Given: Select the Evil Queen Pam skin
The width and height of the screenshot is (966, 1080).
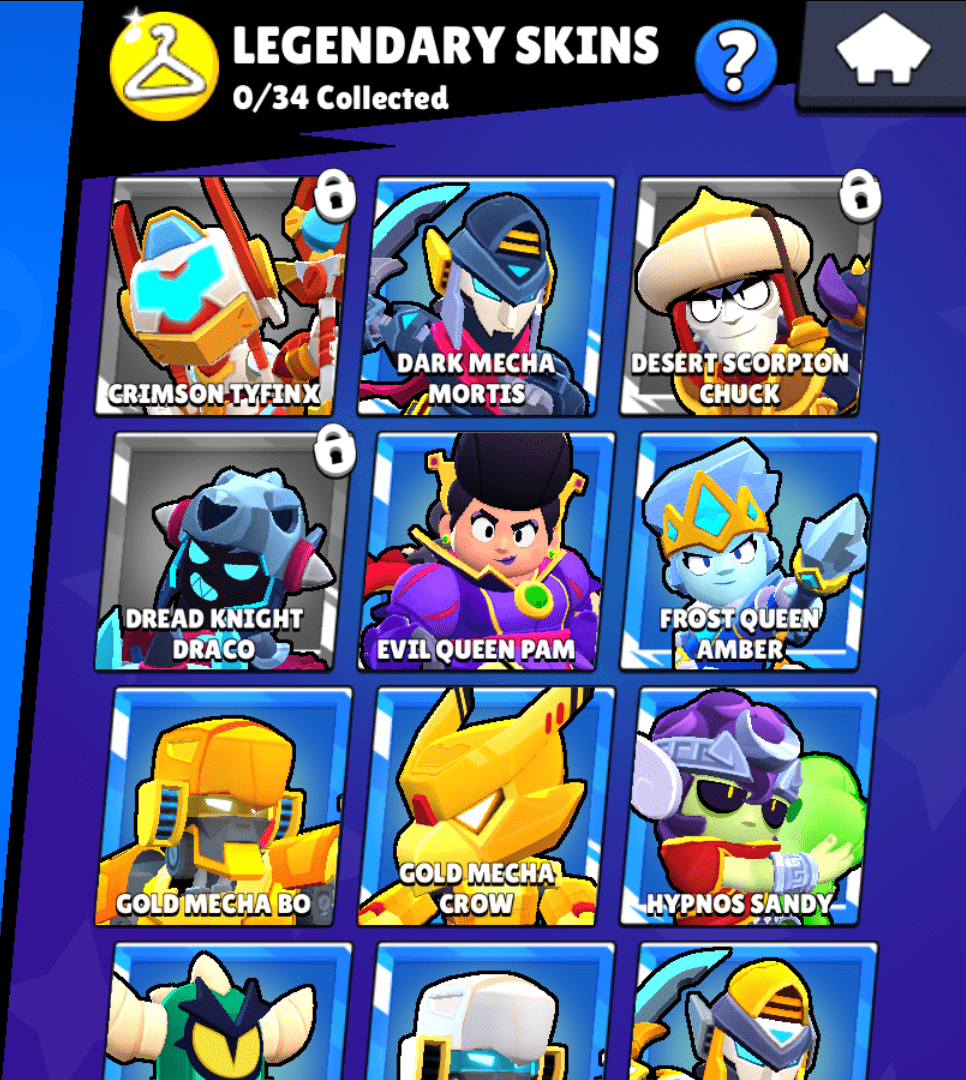Looking at the screenshot, I should tap(484, 551).
